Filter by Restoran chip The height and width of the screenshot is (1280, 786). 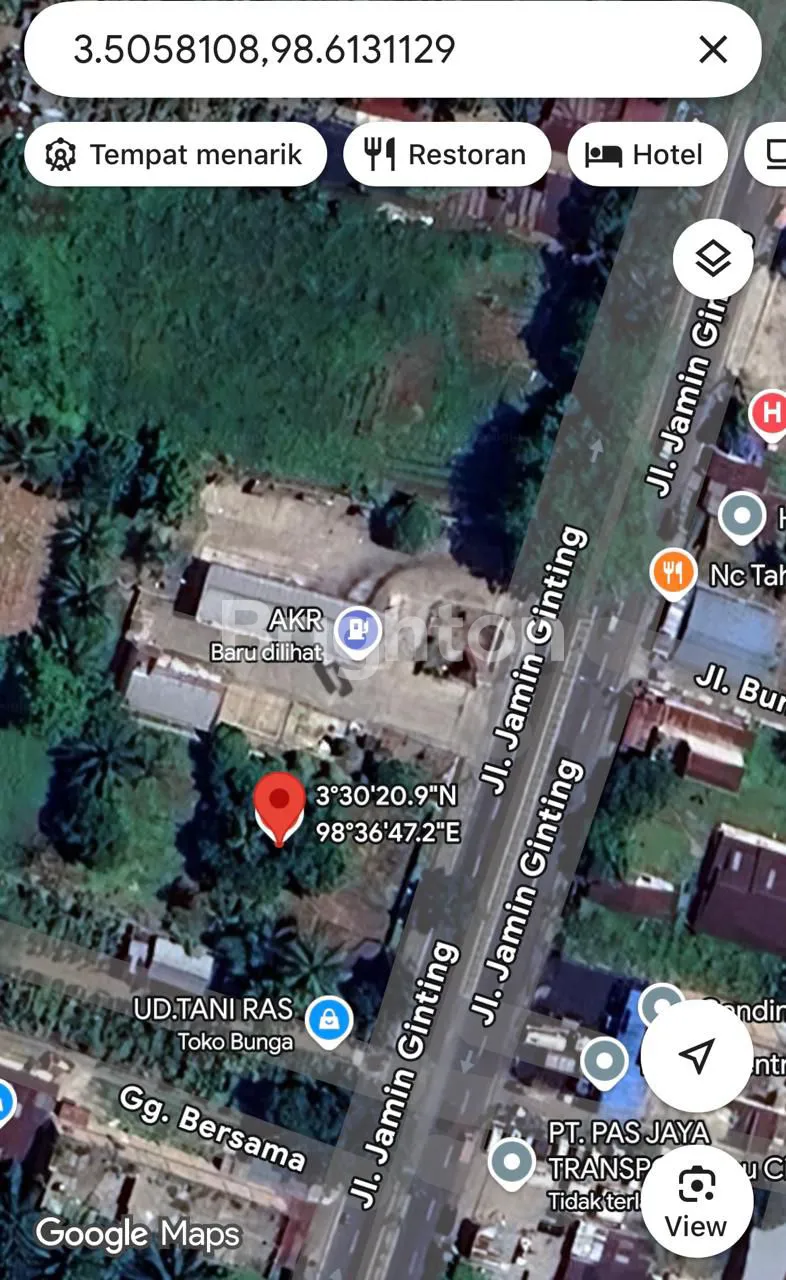(x=446, y=155)
